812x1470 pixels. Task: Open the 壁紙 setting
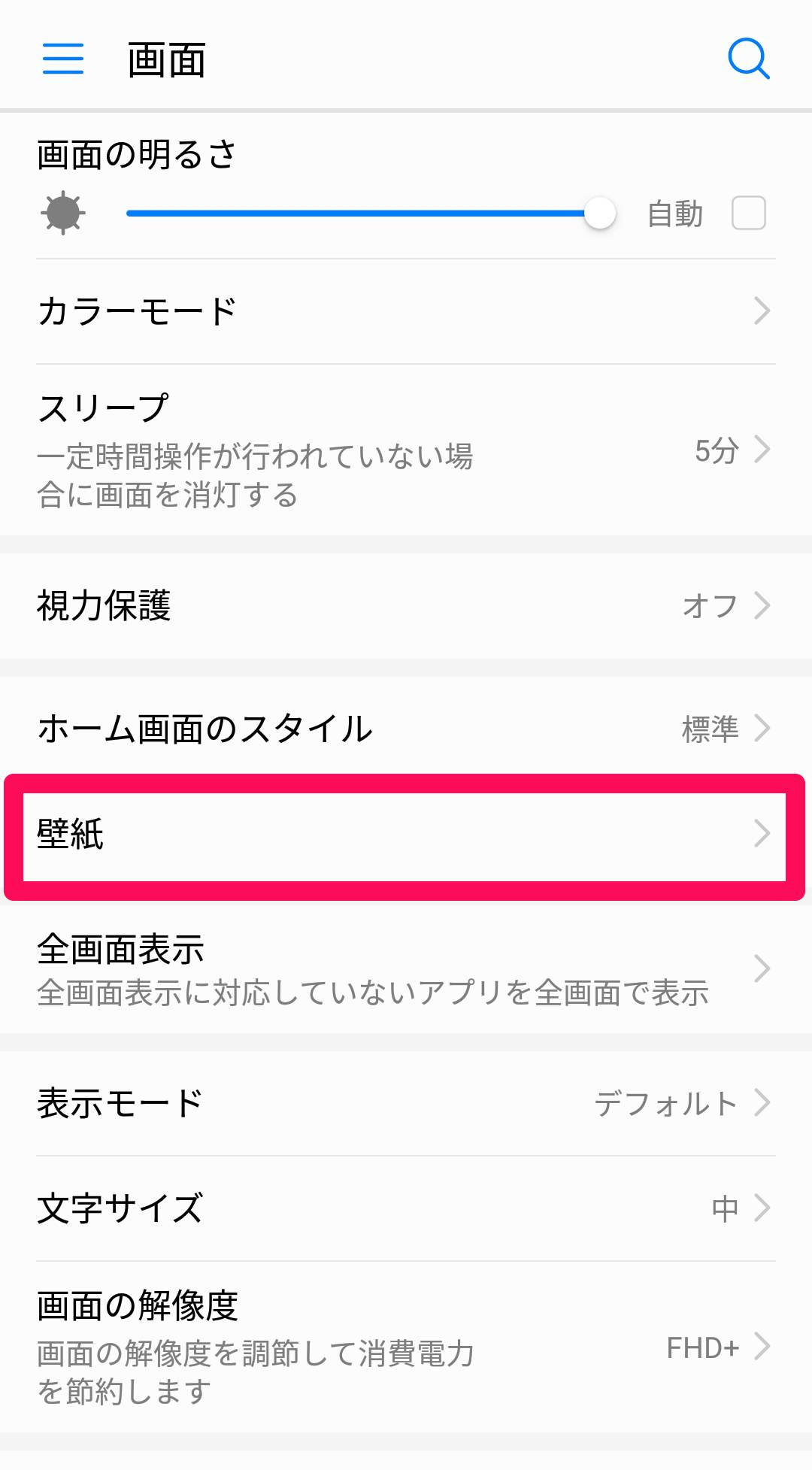coord(406,835)
